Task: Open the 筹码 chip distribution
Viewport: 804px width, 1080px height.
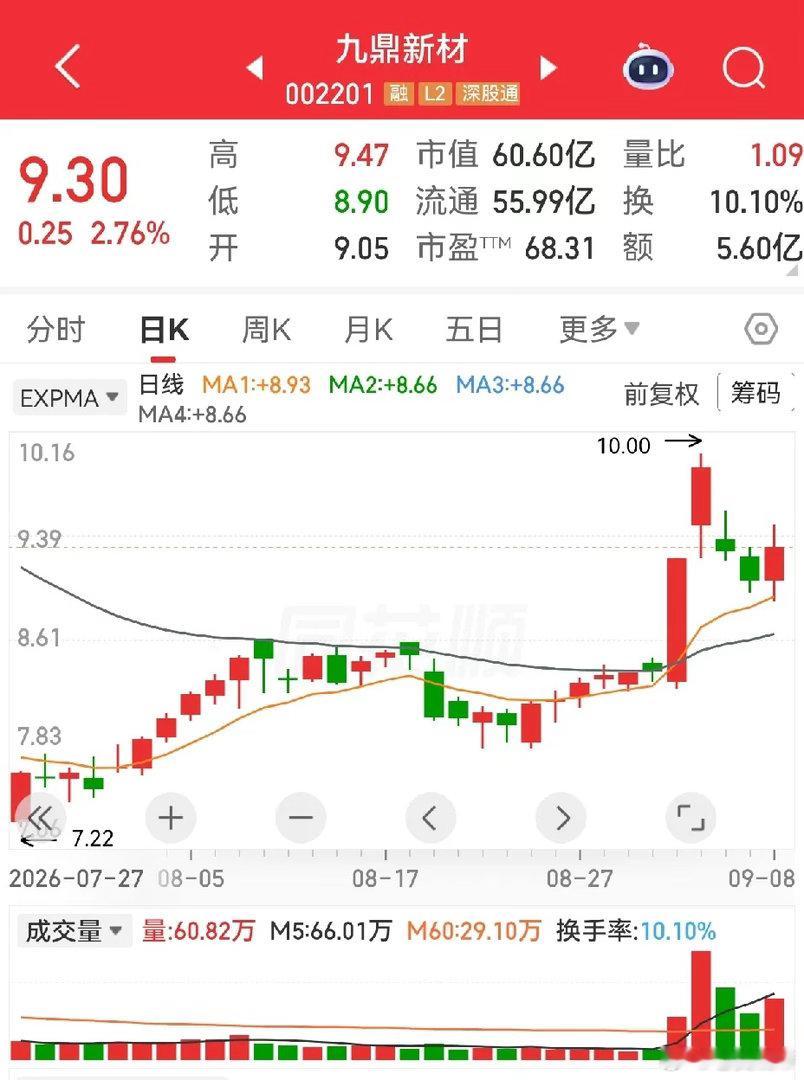Action: click(756, 393)
